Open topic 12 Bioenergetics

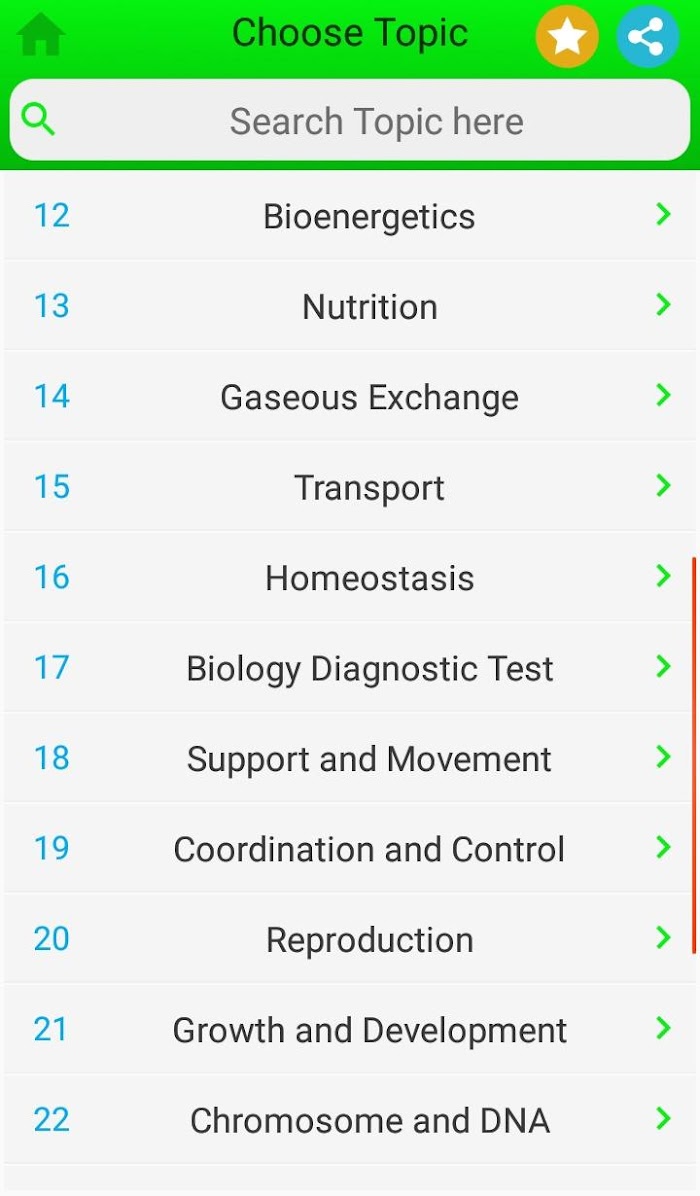coord(350,216)
